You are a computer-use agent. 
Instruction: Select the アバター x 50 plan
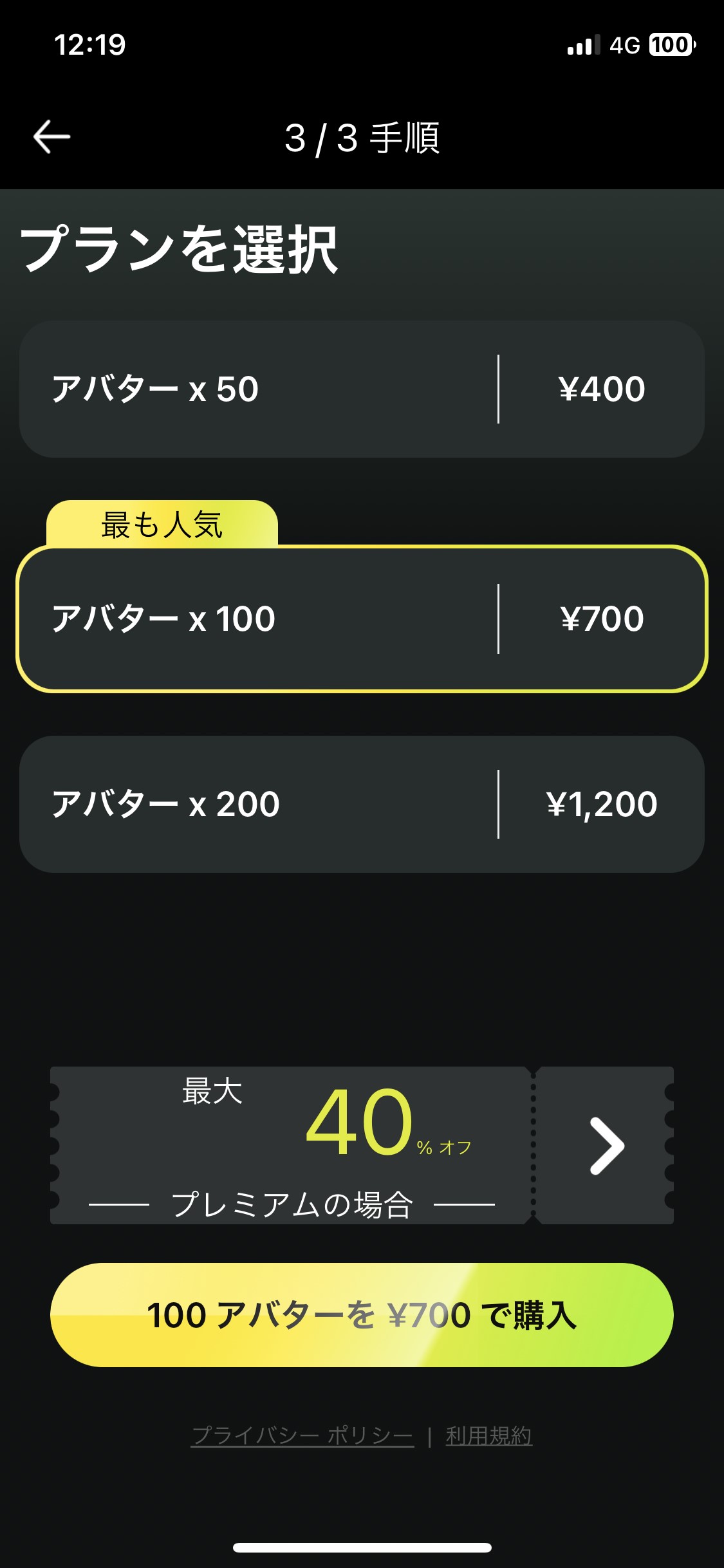click(362, 389)
